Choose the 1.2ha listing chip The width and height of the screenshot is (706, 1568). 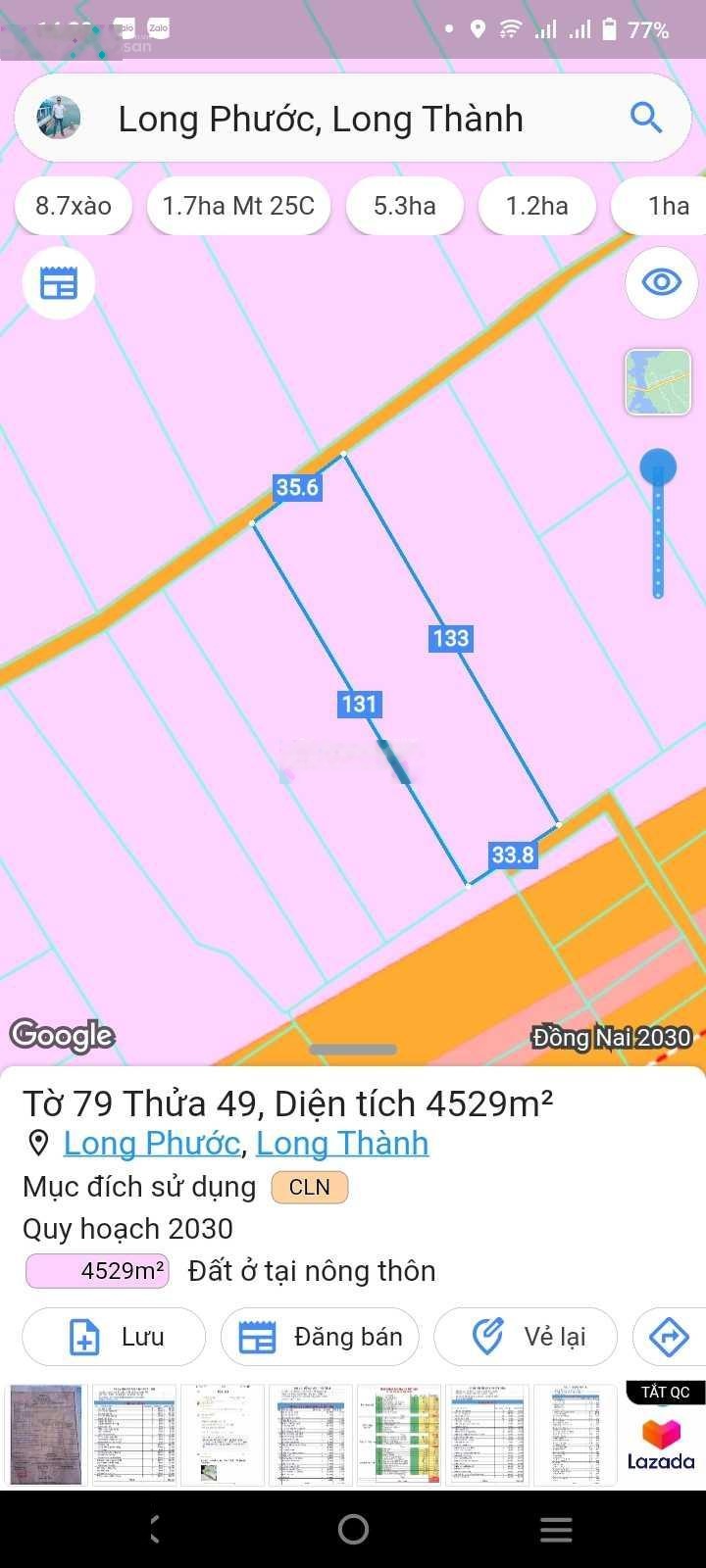[536, 206]
